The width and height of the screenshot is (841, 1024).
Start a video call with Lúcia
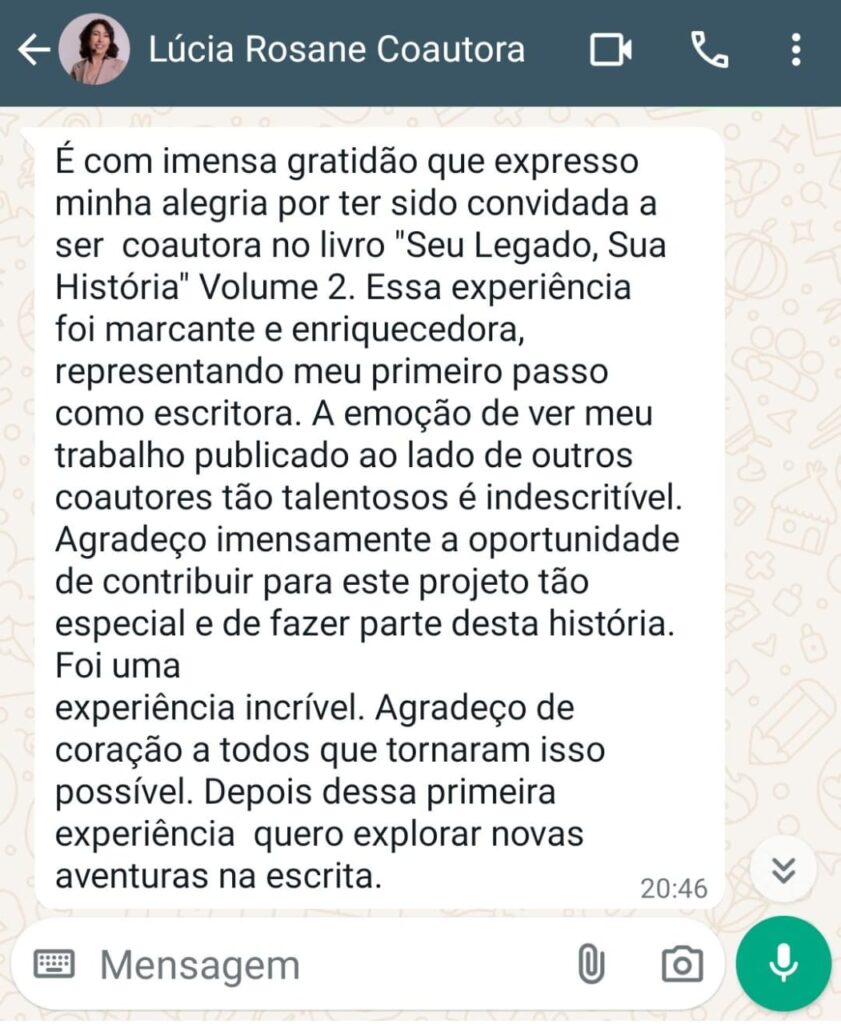tap(611, 50)
